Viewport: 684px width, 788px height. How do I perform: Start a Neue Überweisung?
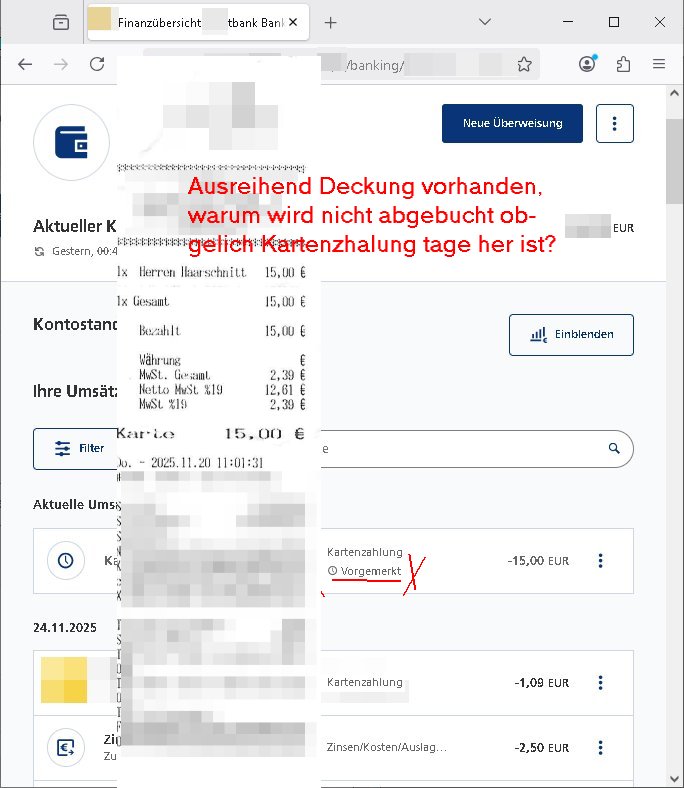pos(512,123)
